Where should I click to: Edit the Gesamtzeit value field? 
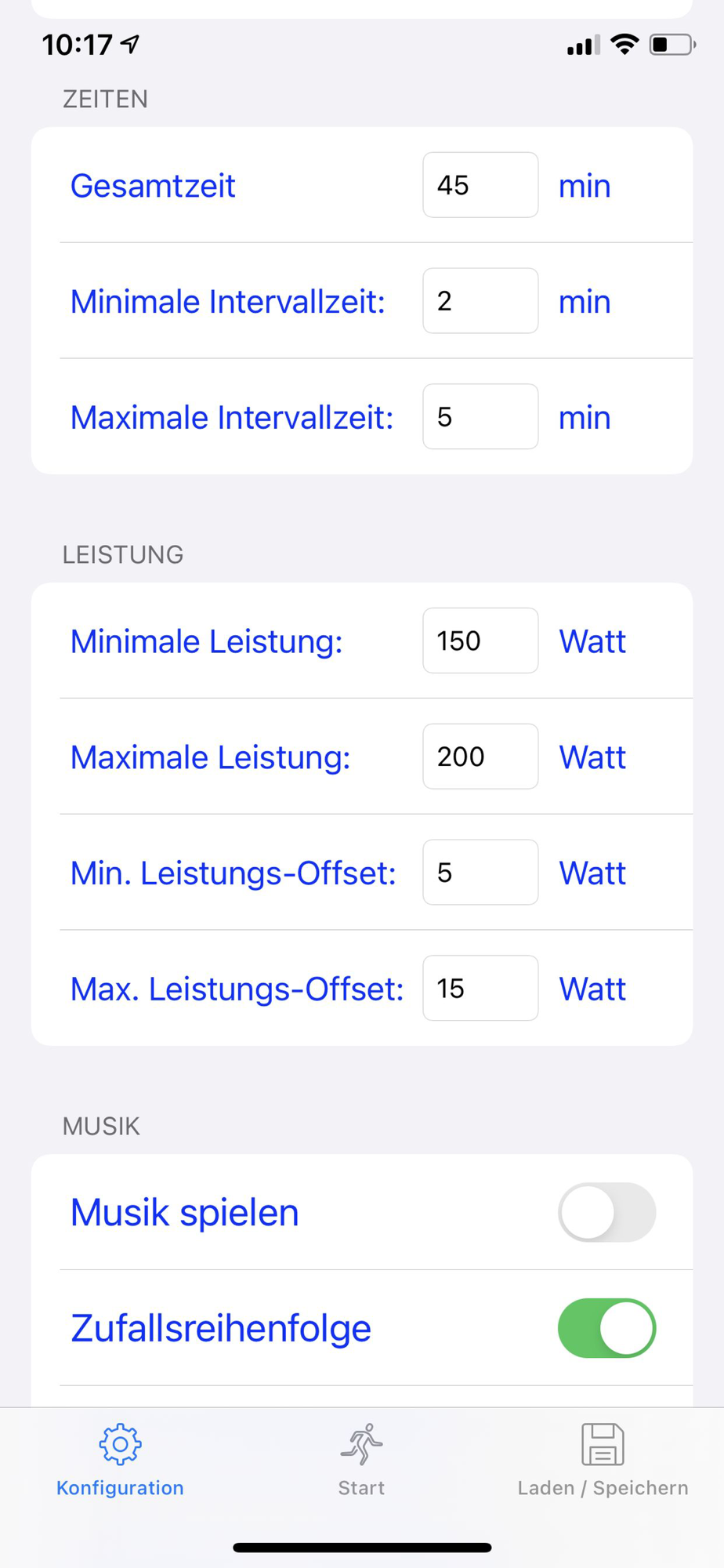tap(480, 185)
